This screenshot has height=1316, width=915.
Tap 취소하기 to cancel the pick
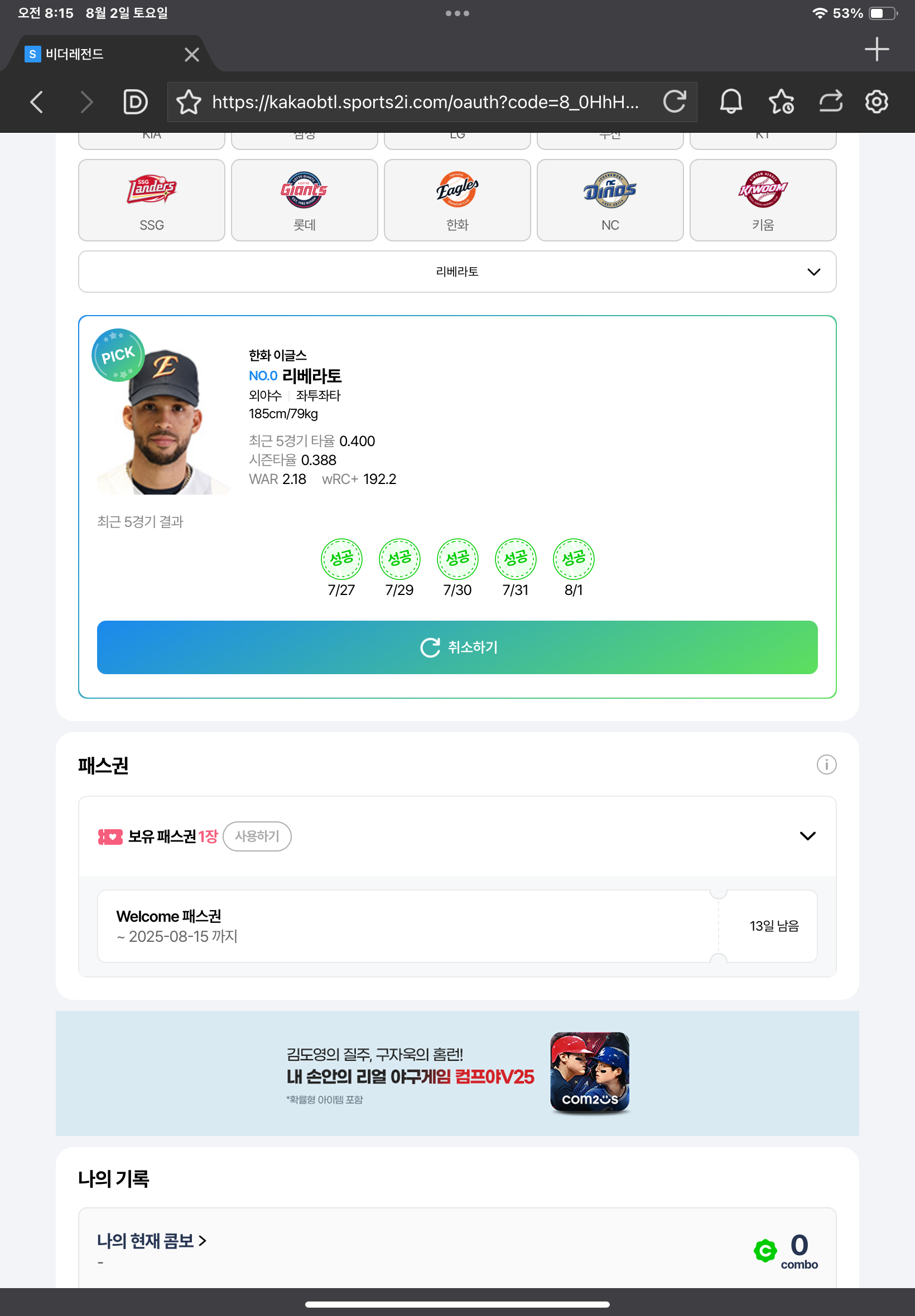tap(457, 647)
